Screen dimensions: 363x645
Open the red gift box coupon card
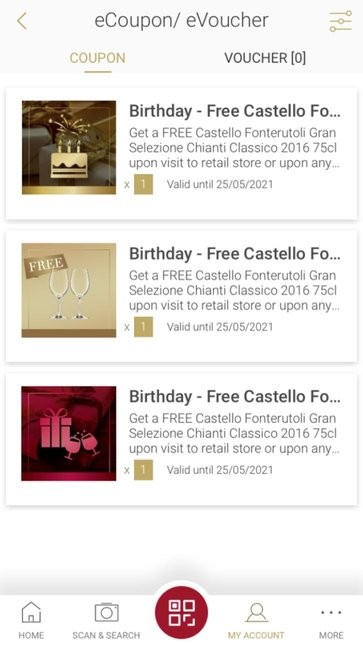(182, 439)
